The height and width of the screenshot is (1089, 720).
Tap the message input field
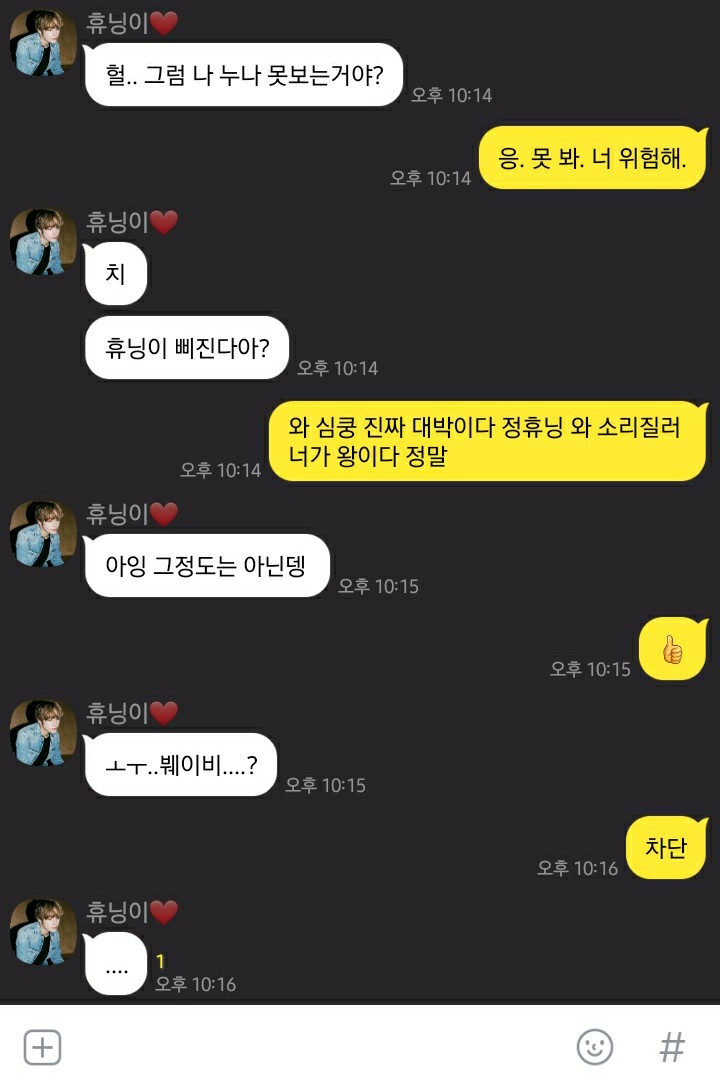pyautogui.click(x=310, y=1047)
